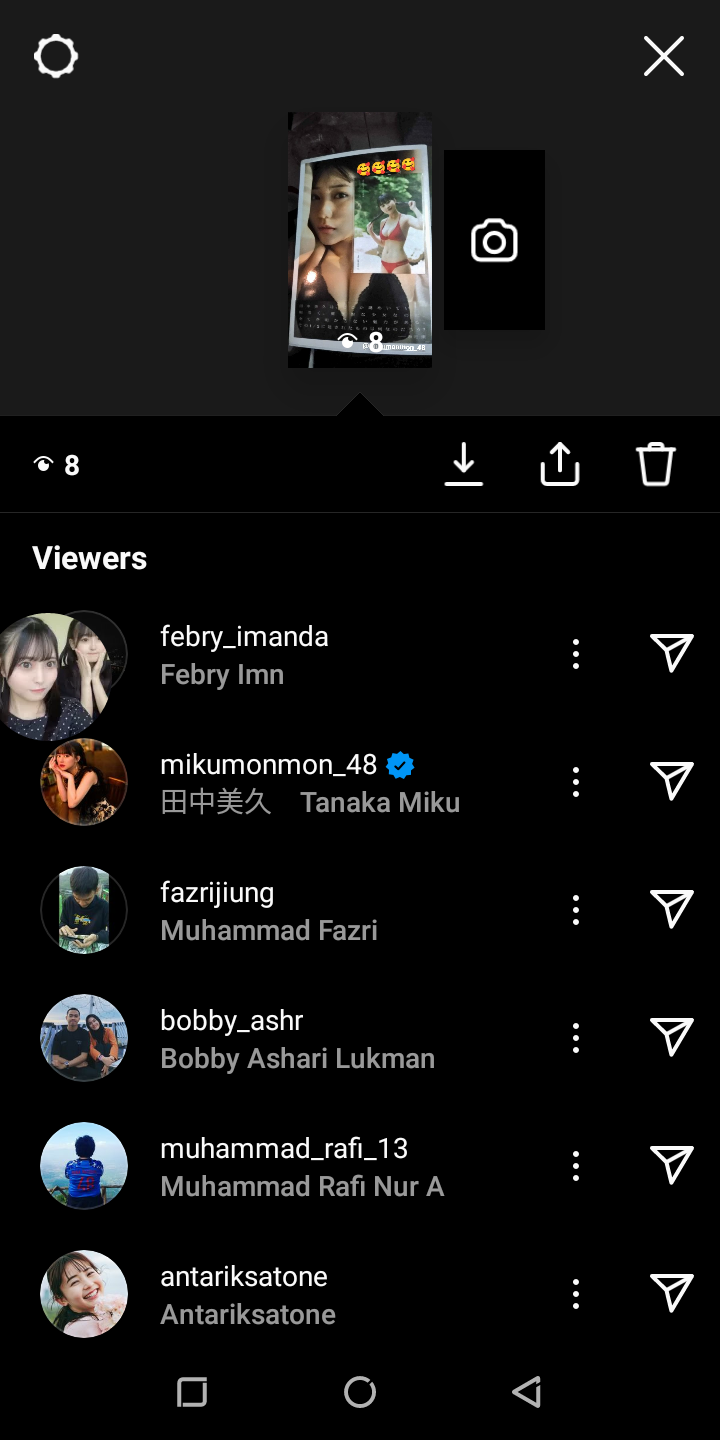The image size is (720, 1440).
Task: Send a message to febry_imanda
Action: pos(672,654)
